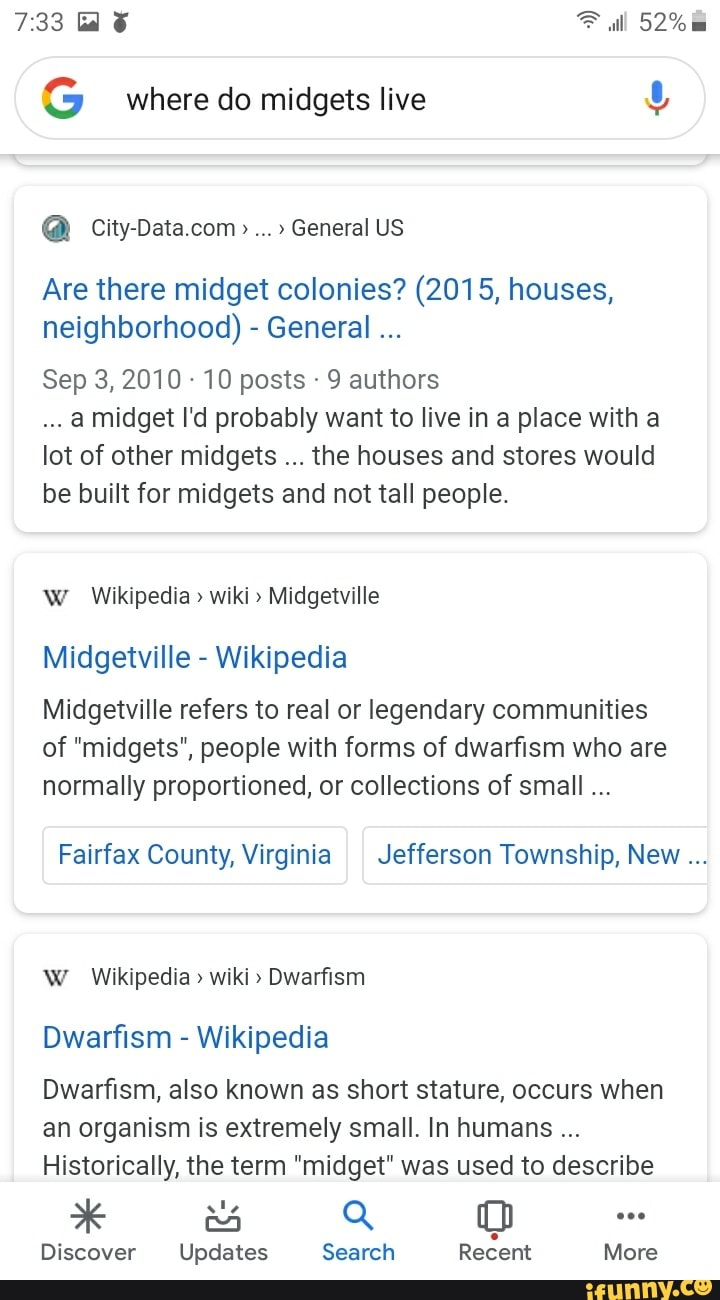Open the Recent tabs icon
The height and width of the screenshot is (1300, 720).
pyautogui.click(x=494, y=1215)
